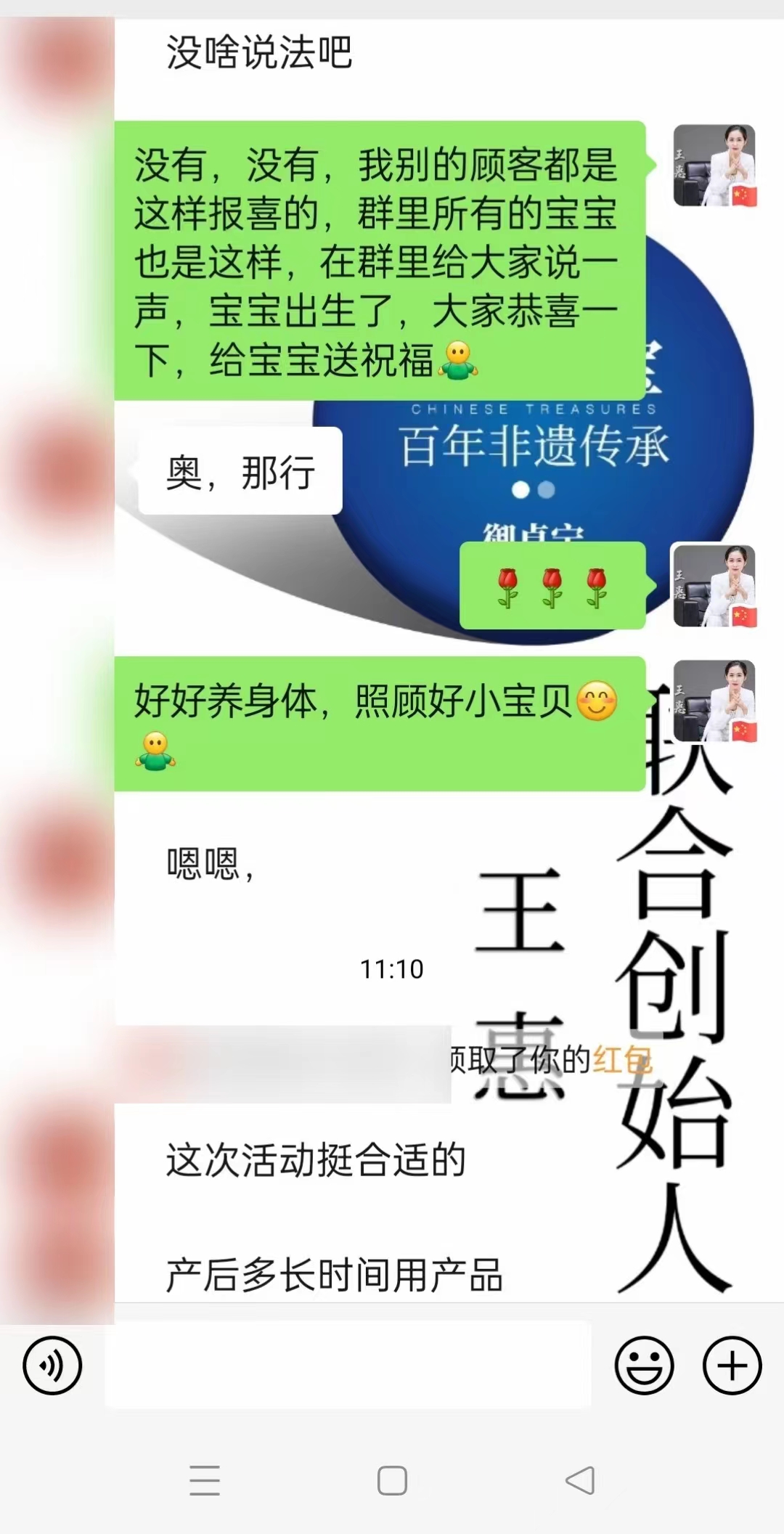Viewport: 784px width, 1534px height.
Task: Open sender's avatar beside the roses message
Action: 714,586
